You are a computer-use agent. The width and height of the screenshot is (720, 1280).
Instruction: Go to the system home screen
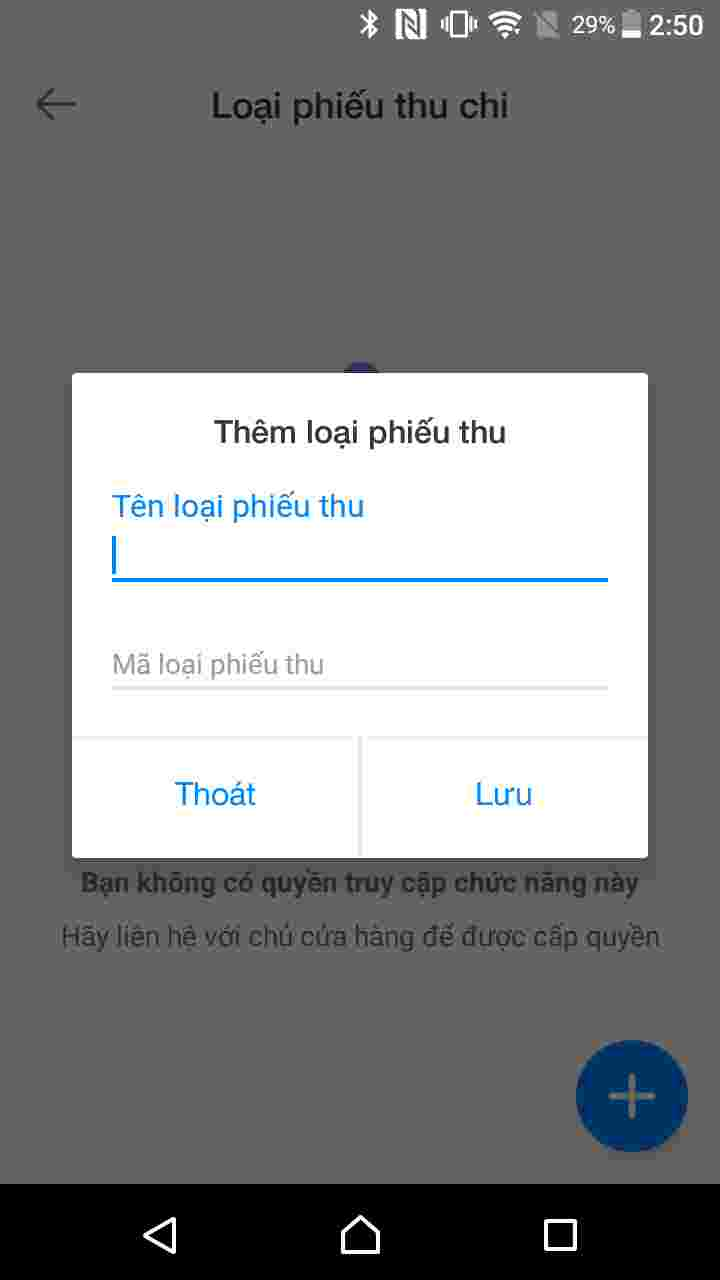[x=360, y=1234]
